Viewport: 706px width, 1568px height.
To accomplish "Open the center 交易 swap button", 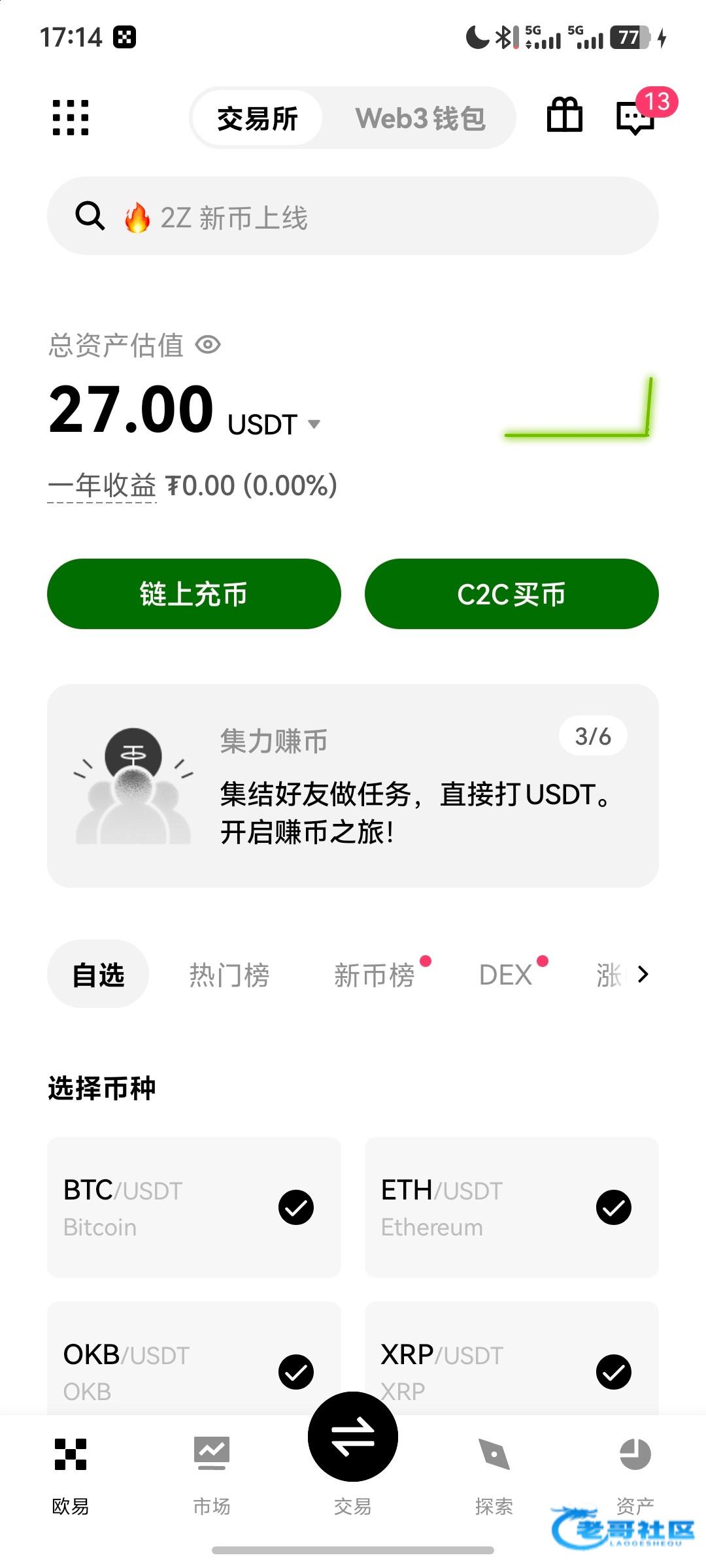I will tap(353, 1437).
